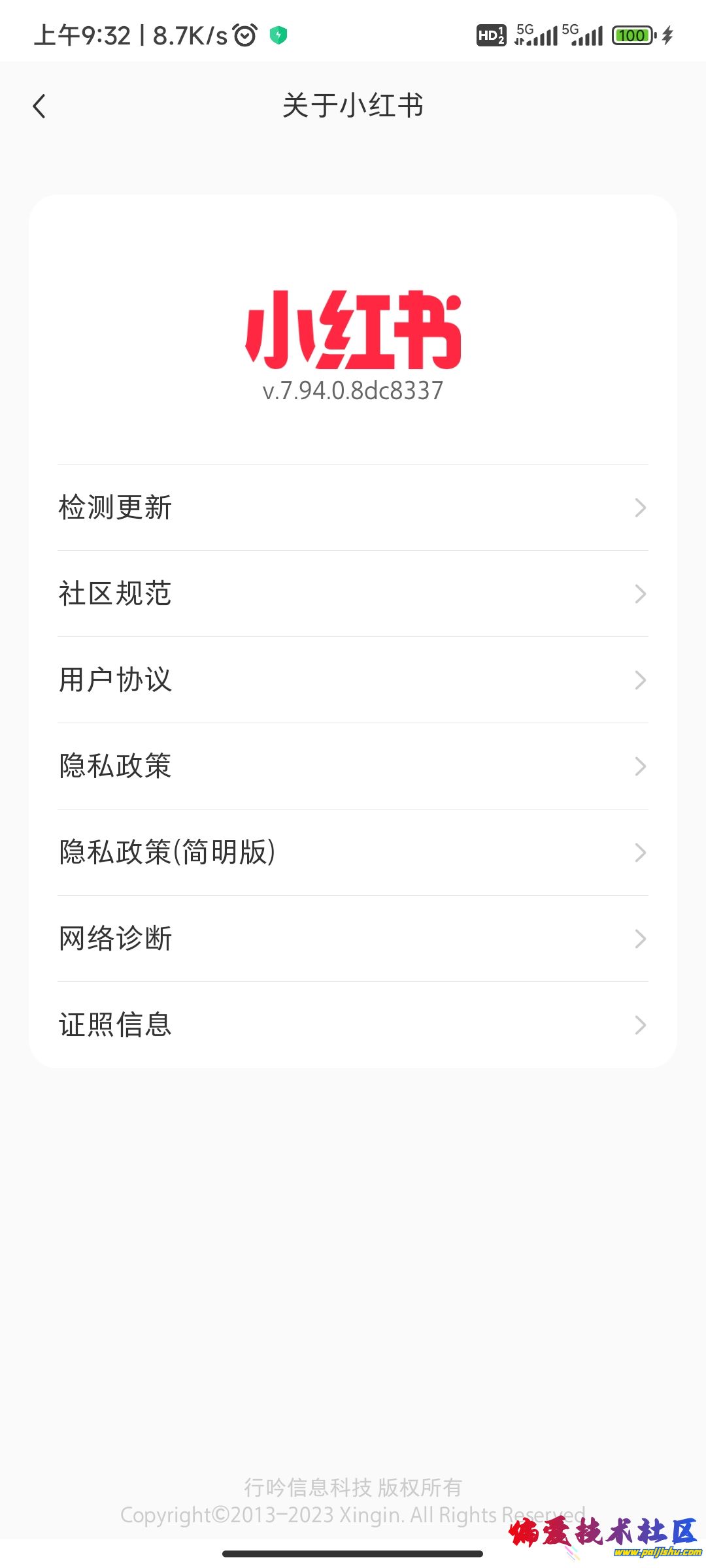Screen dimensions: 706x1568
Task: Launch 网络诊断 network diagnosis
Action: (x=352, y=939)
